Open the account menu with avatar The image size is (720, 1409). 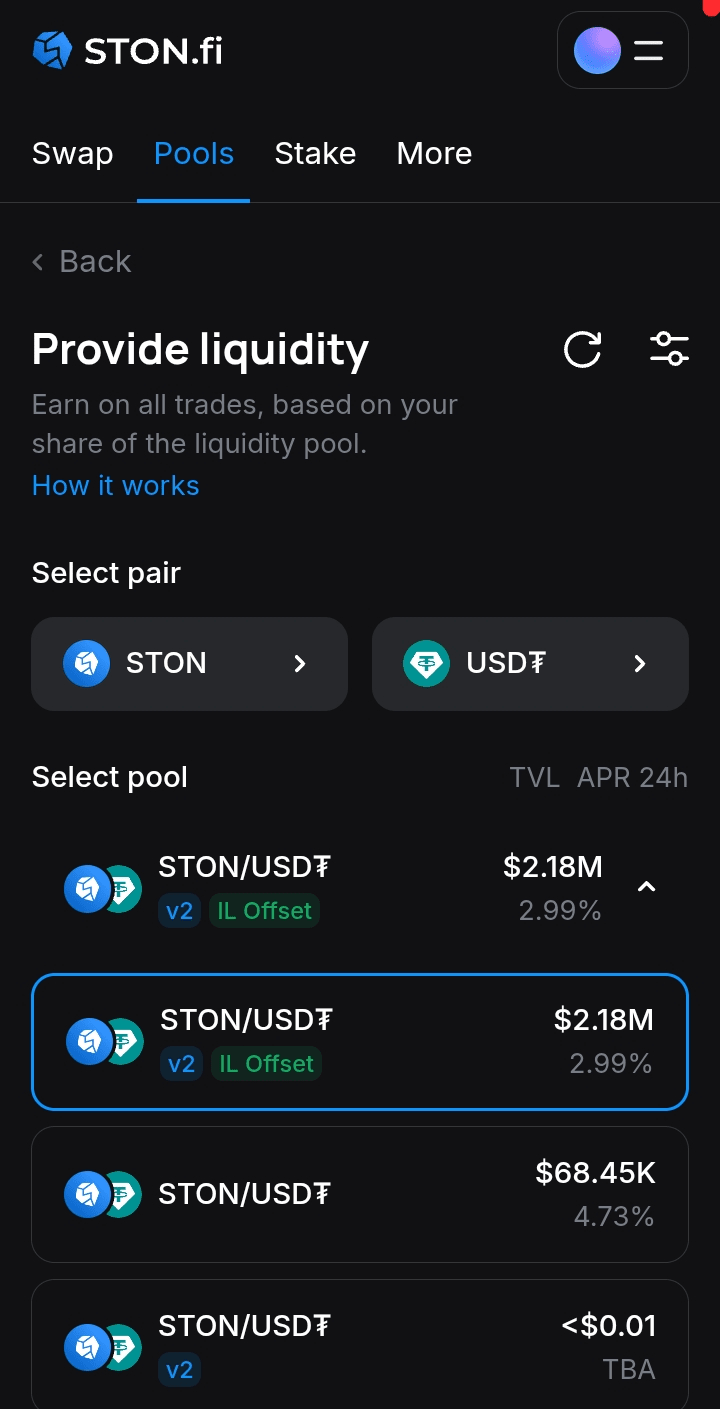pyautogui.click(x=622, y=50)
